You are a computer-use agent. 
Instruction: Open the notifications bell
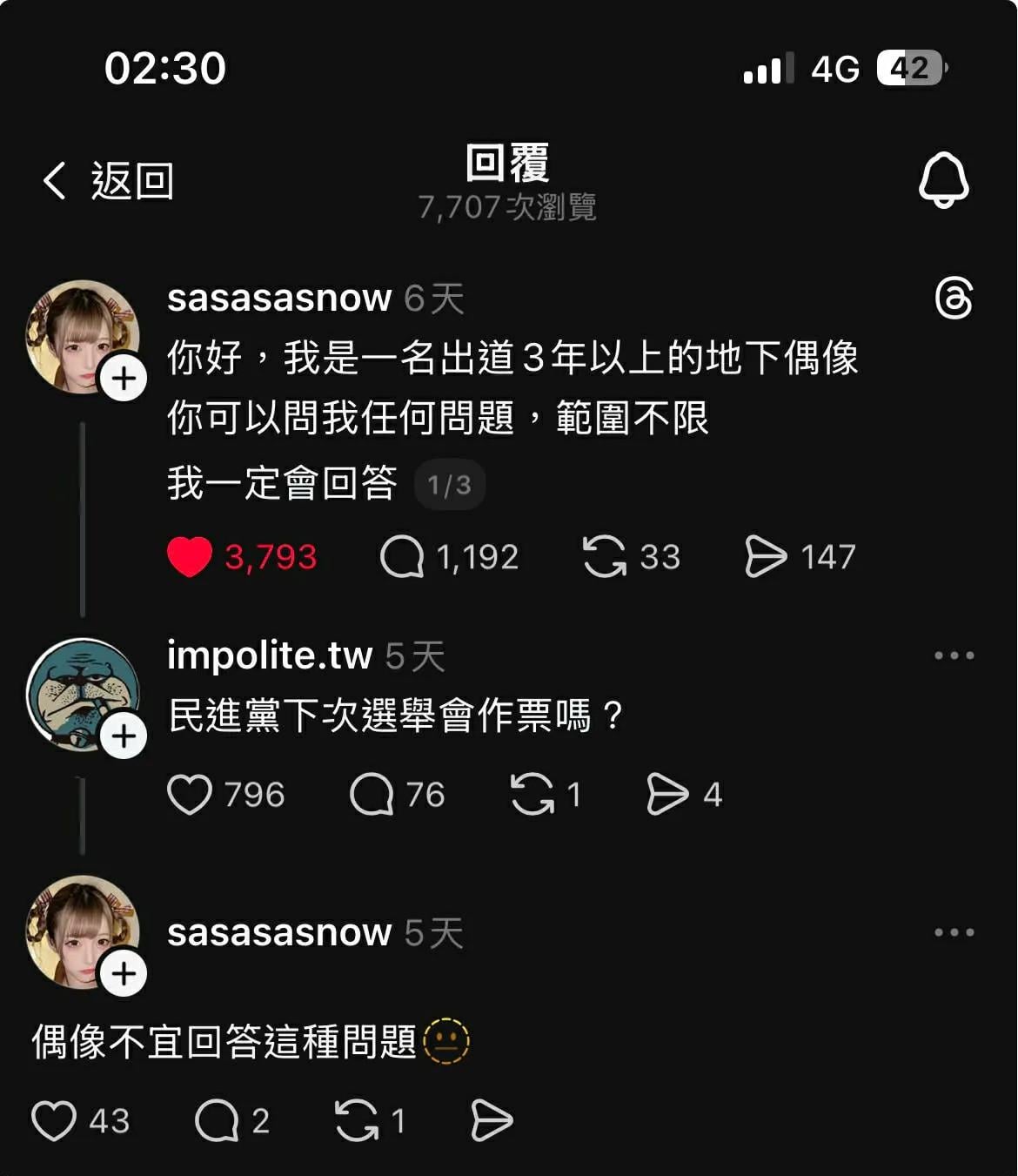click(943, 180)
